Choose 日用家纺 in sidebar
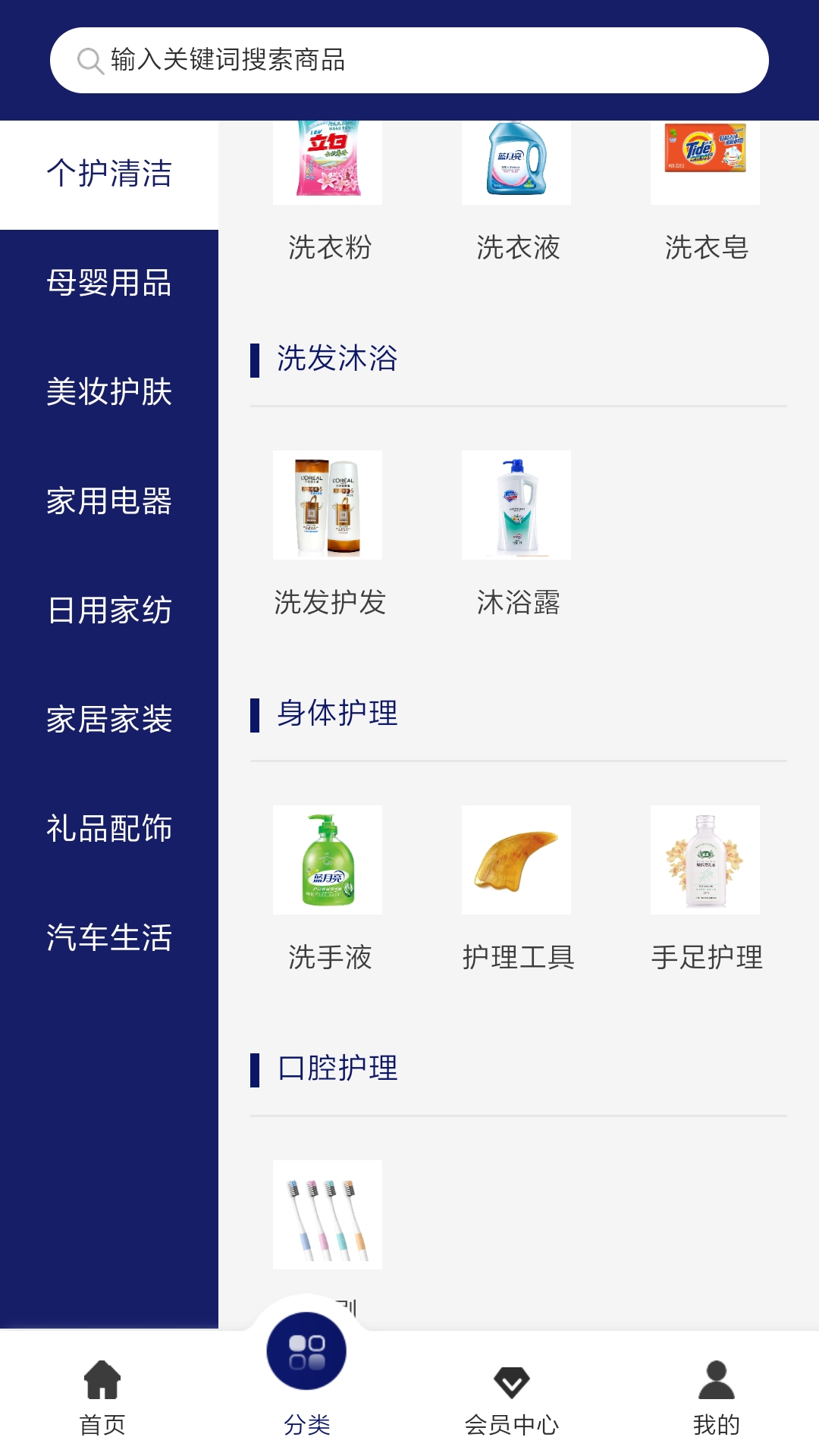 click(109, 610)
